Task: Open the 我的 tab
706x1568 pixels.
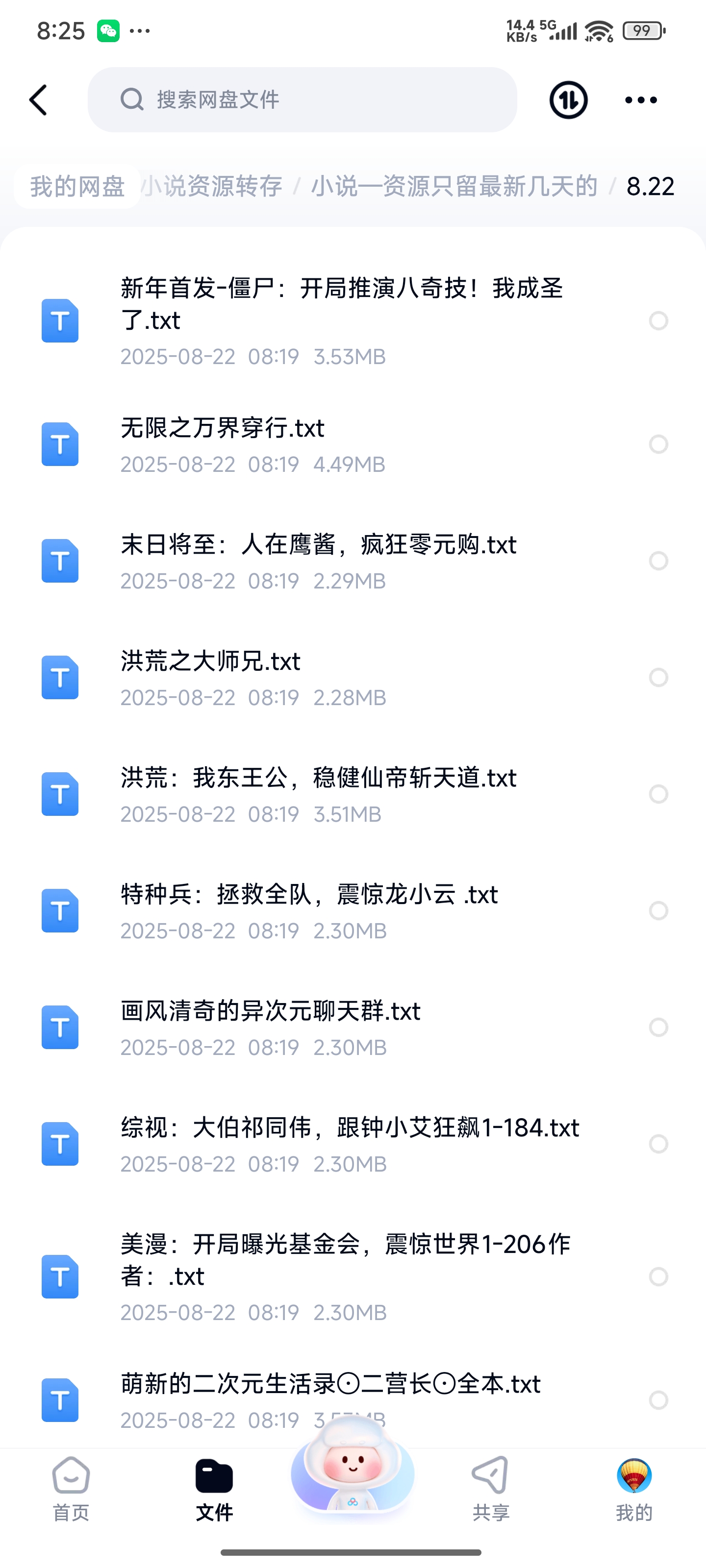Action: pos(633,1488)
